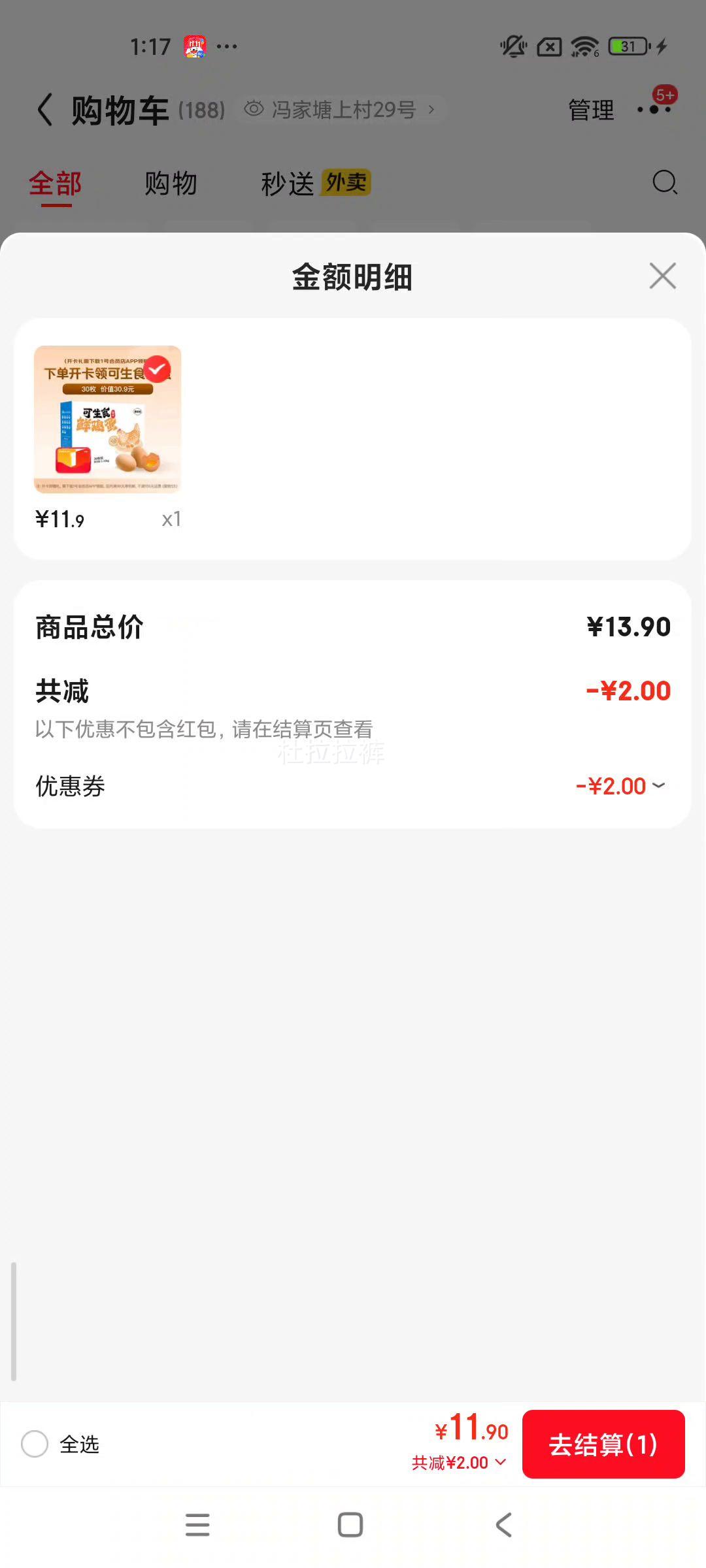This screenshot has width=706, height=1568.
Task: Open the 管理 cart management option
Action: [x=591, y=110]
